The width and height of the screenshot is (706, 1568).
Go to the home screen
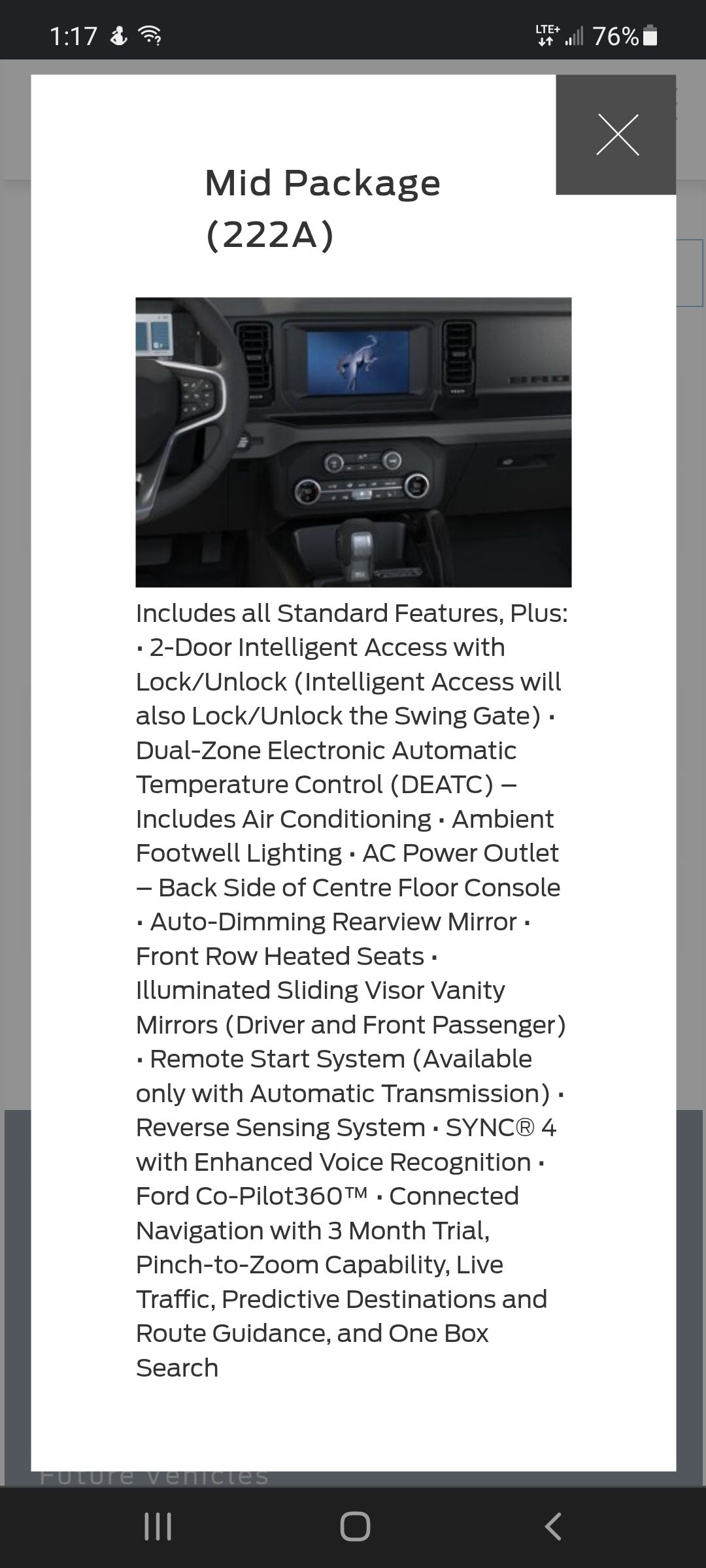point(354,1527)
